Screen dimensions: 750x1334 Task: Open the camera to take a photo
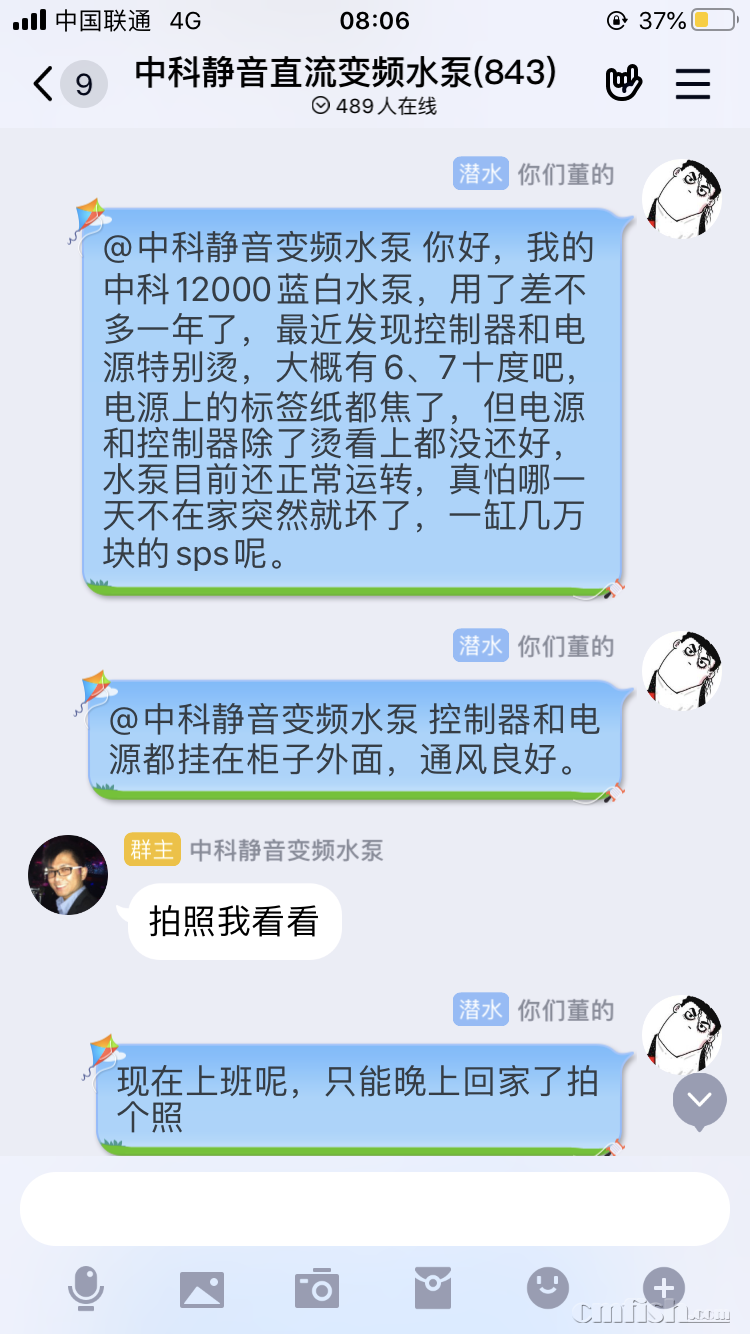pyautogui.click(x=317, y=1289)
